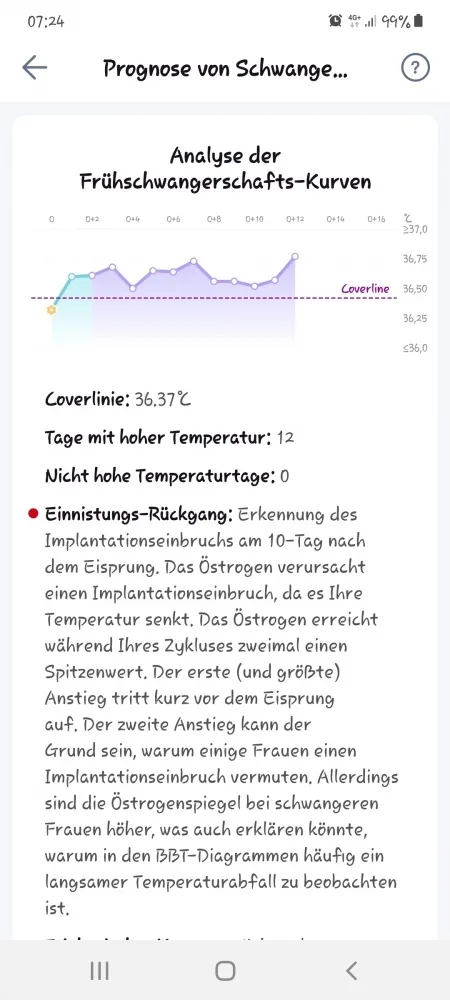Open the help question mark icon
450x1000 pixels.
click(415, 68)
